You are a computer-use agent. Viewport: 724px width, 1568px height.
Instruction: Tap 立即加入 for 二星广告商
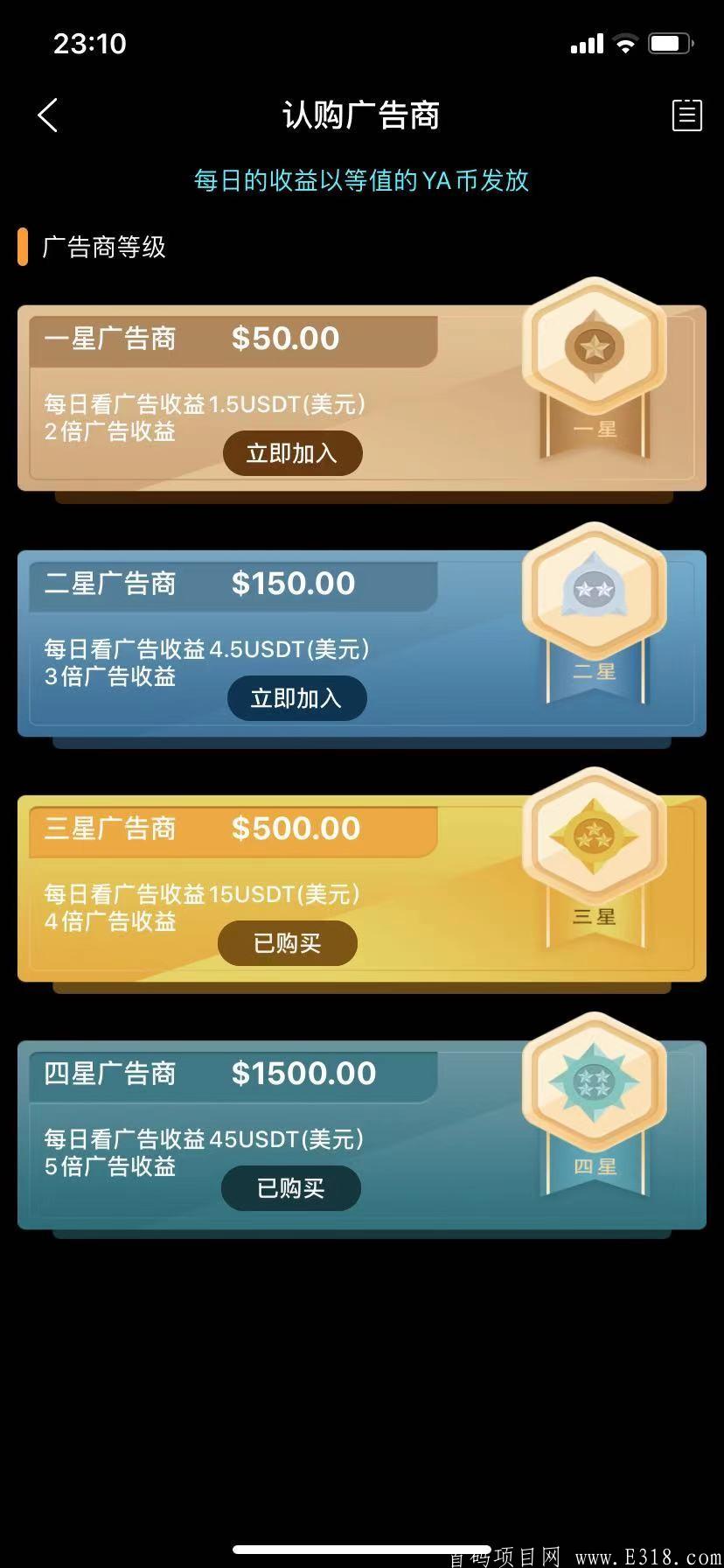[296, 698]
